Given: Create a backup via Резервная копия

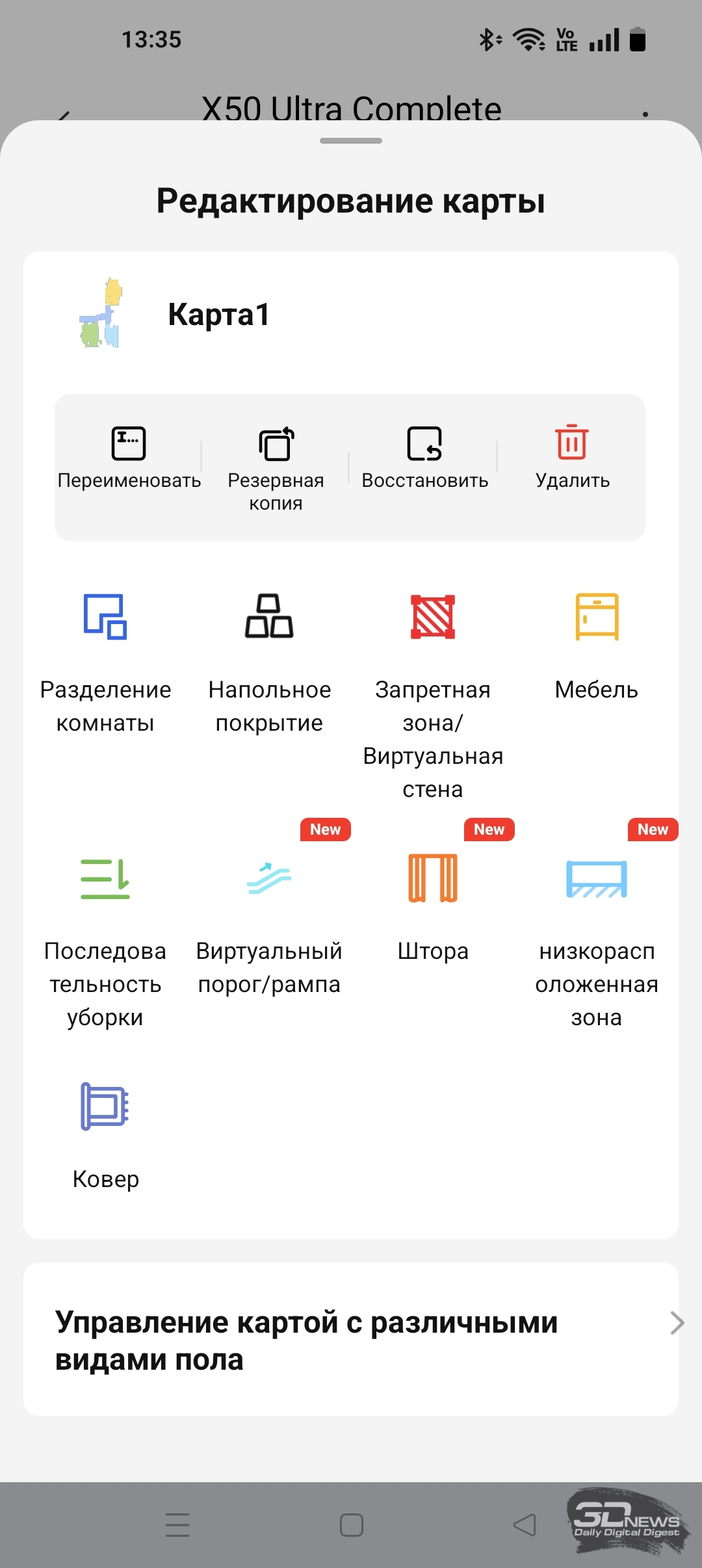Looking at the screenshot, I should 276,468.
